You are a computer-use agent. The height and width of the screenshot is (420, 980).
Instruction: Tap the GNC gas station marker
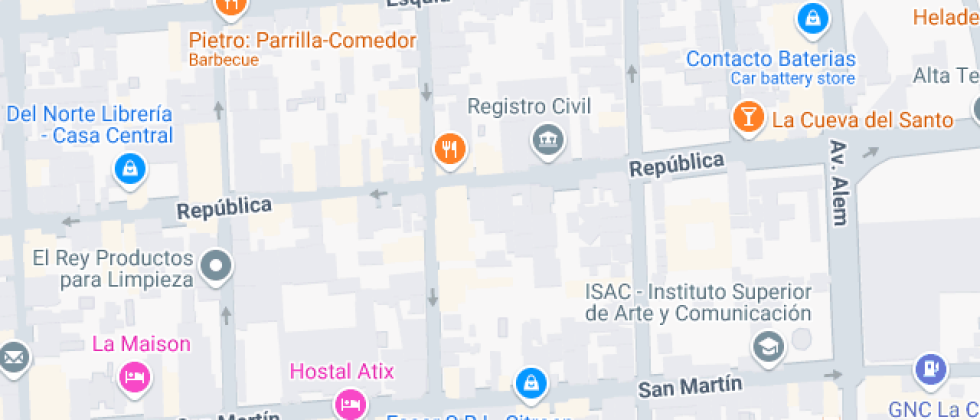[x=931, y=369]
